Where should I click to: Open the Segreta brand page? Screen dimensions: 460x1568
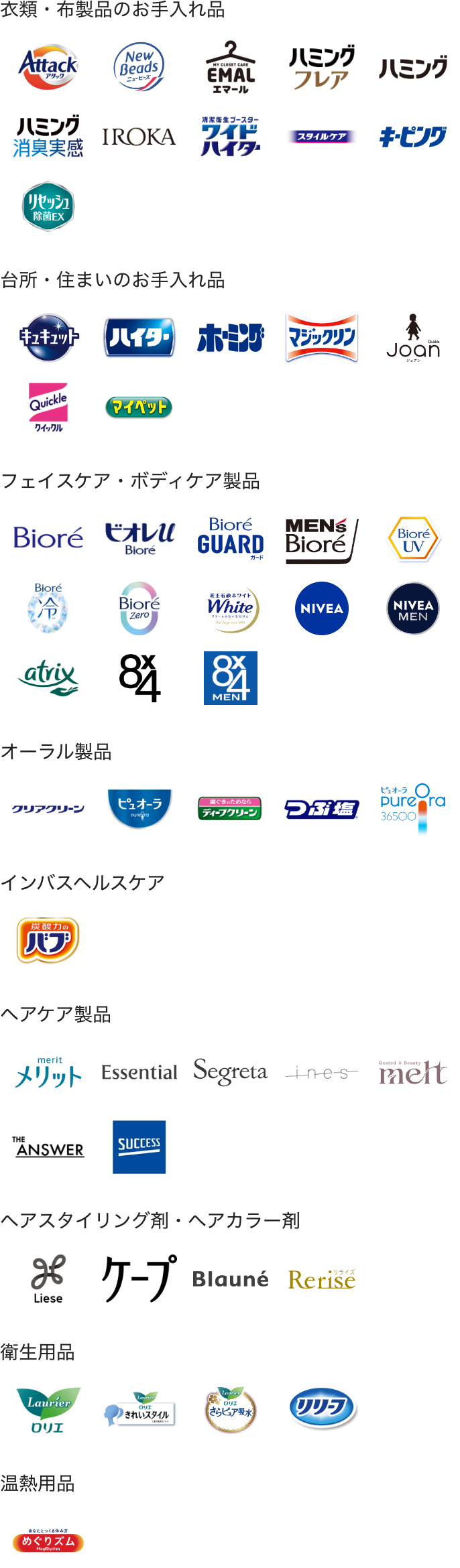[231, 1072]
